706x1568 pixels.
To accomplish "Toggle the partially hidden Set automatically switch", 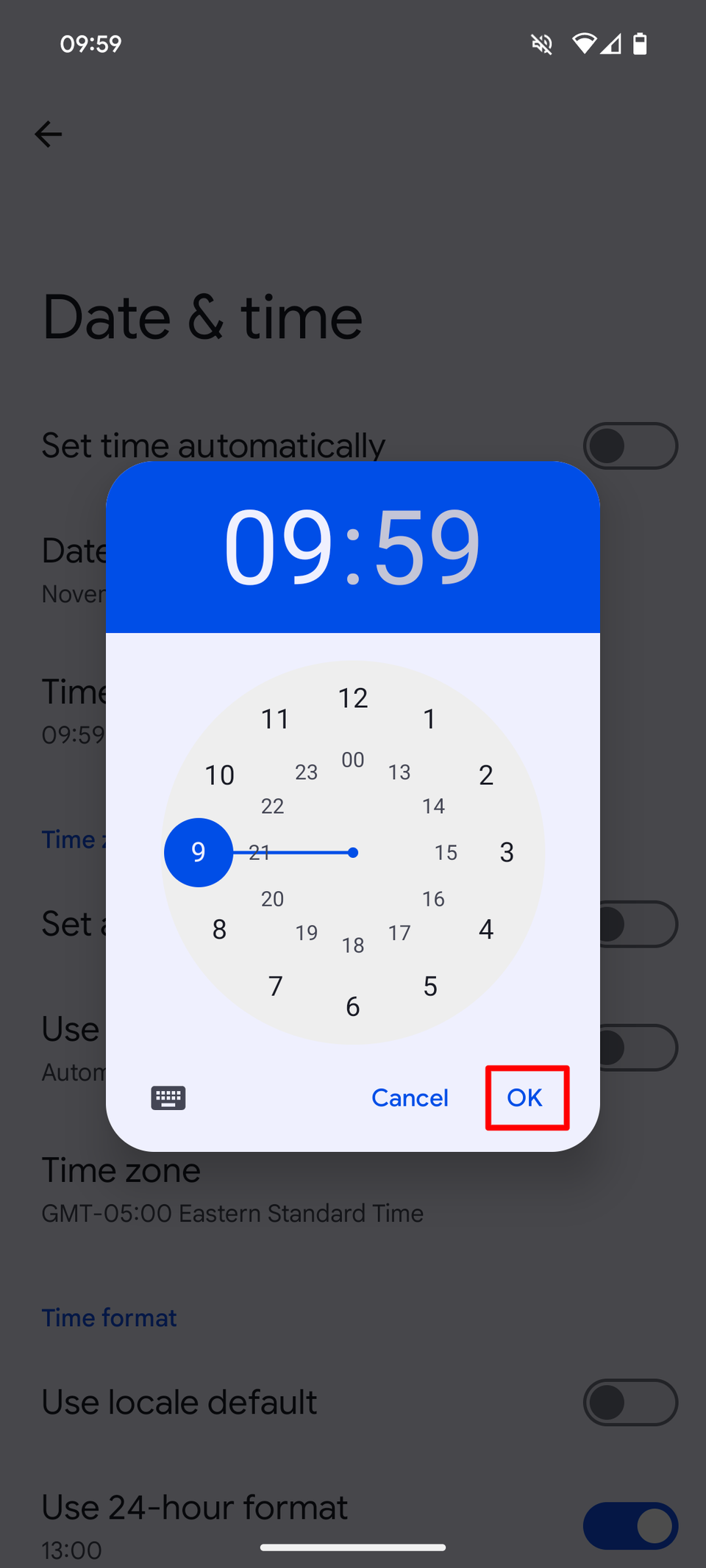I will (638, 925).
